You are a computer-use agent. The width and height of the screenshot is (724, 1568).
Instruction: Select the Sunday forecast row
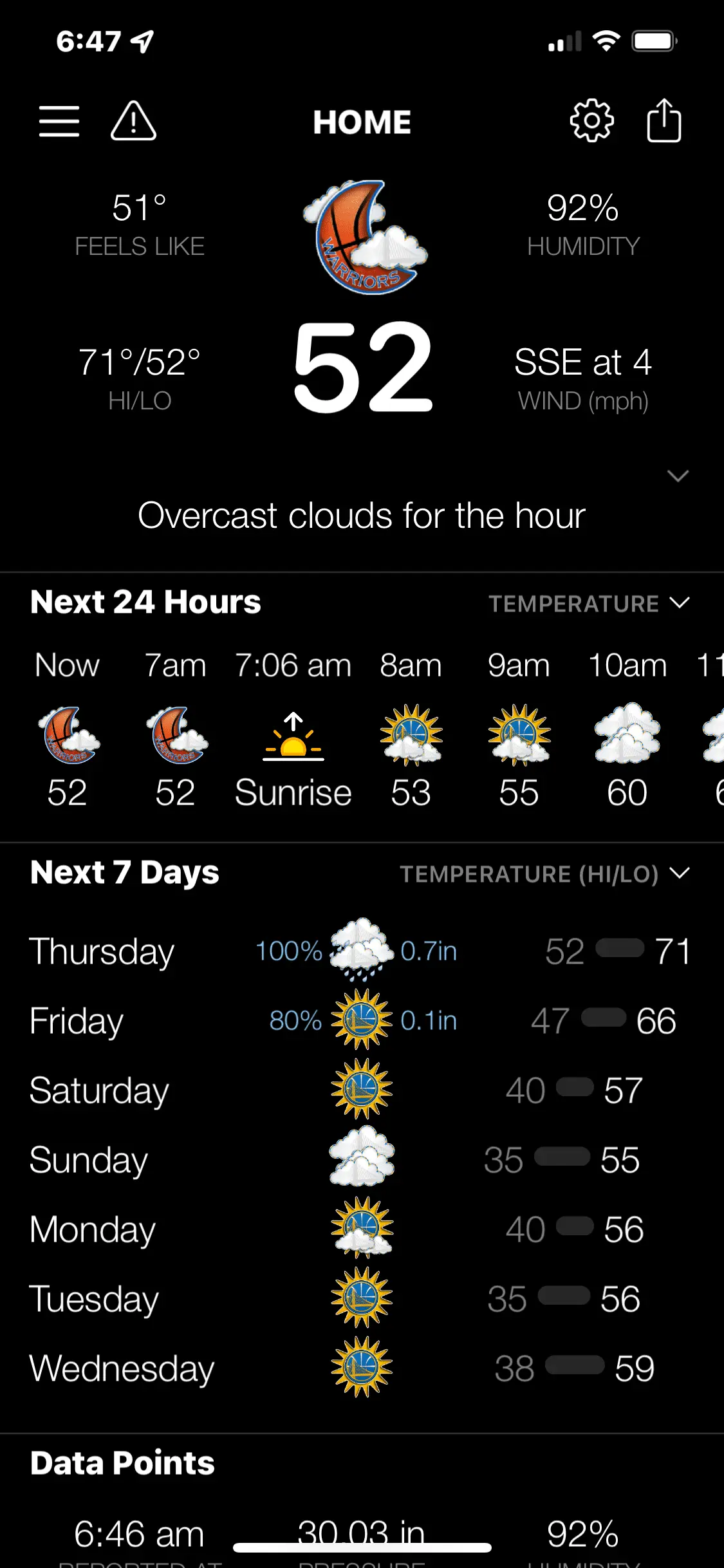tap(360, 1160)
